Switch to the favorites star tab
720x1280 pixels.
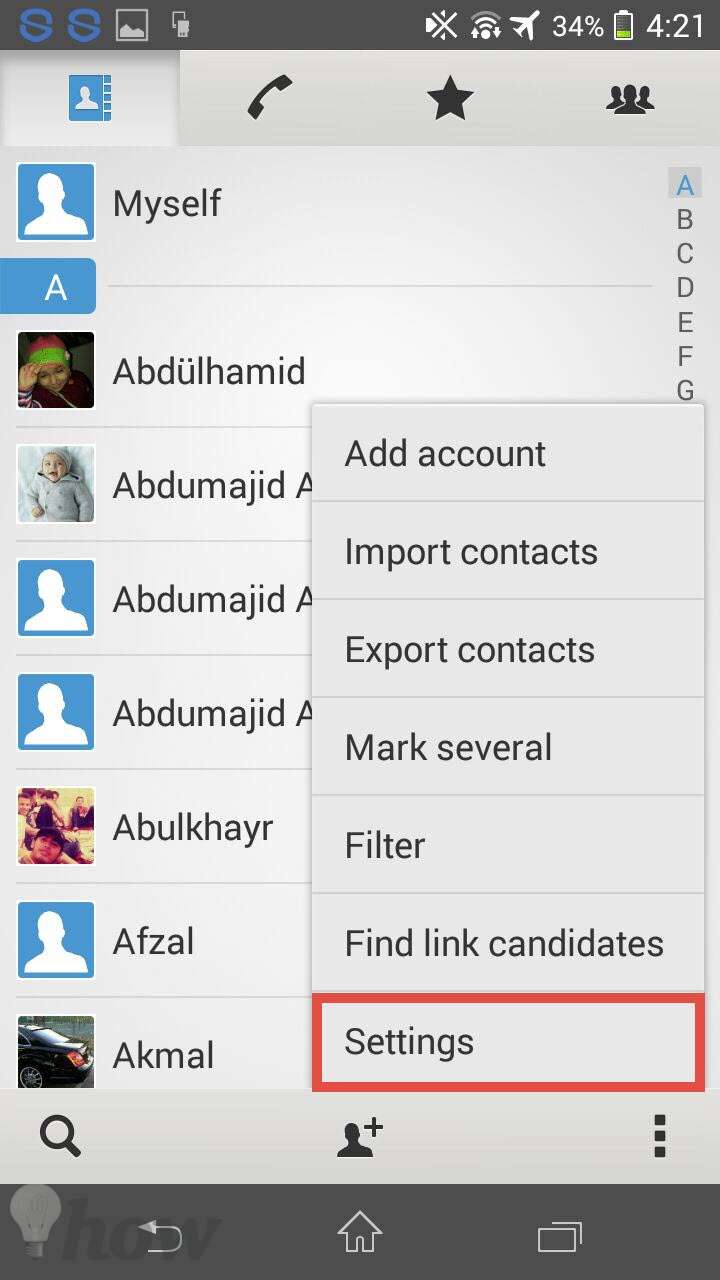(450, 98)
